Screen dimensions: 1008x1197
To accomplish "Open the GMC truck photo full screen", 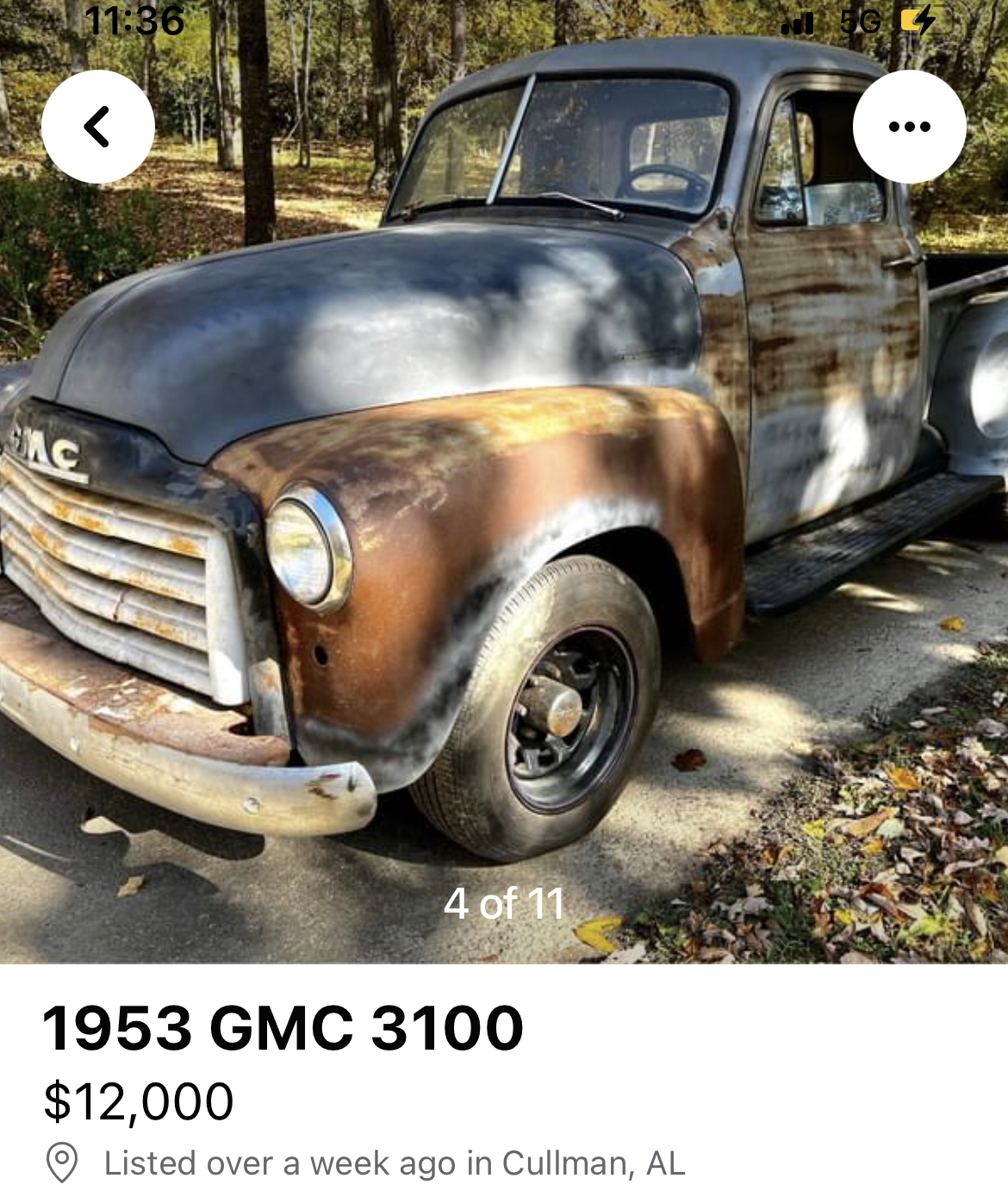I will pos(504,517).
